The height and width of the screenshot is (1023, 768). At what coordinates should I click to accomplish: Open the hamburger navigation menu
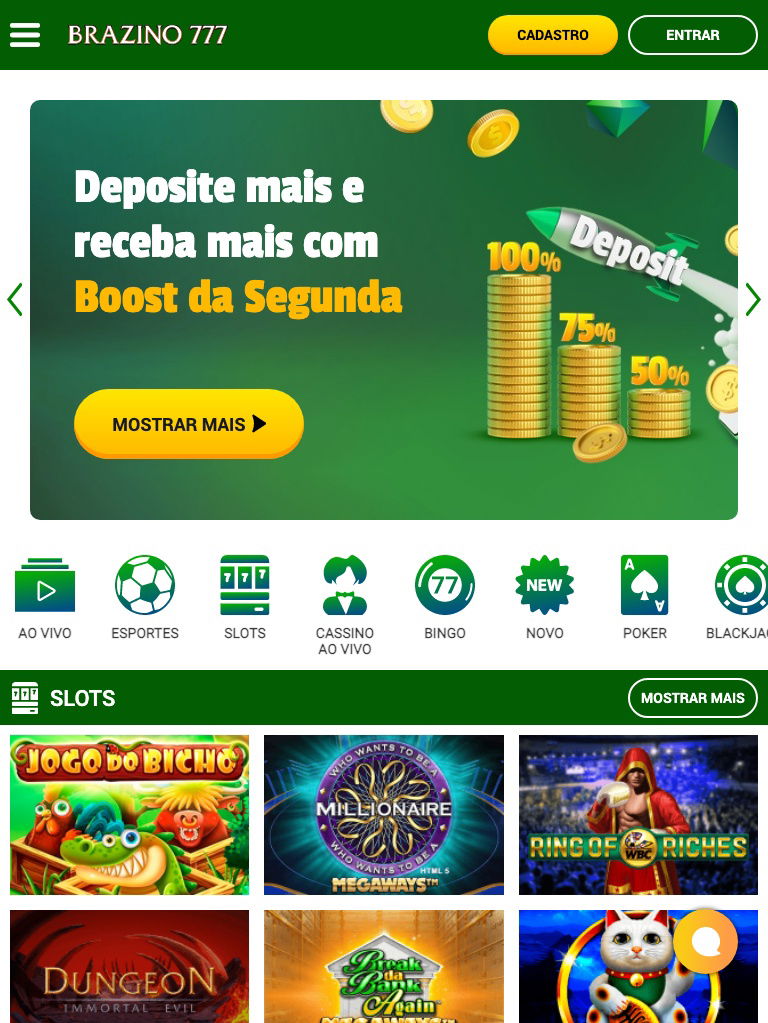pyautogui.click(x=25, y=34)
